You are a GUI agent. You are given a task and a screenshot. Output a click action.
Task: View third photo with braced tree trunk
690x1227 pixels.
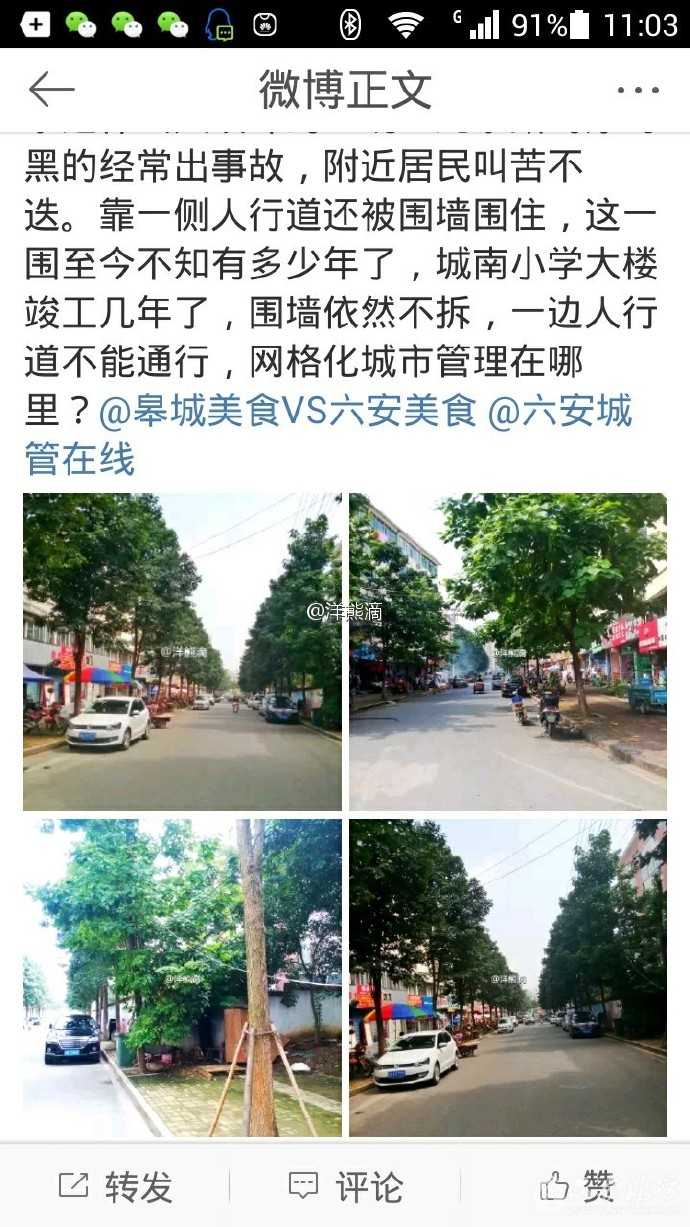(182, 977)
